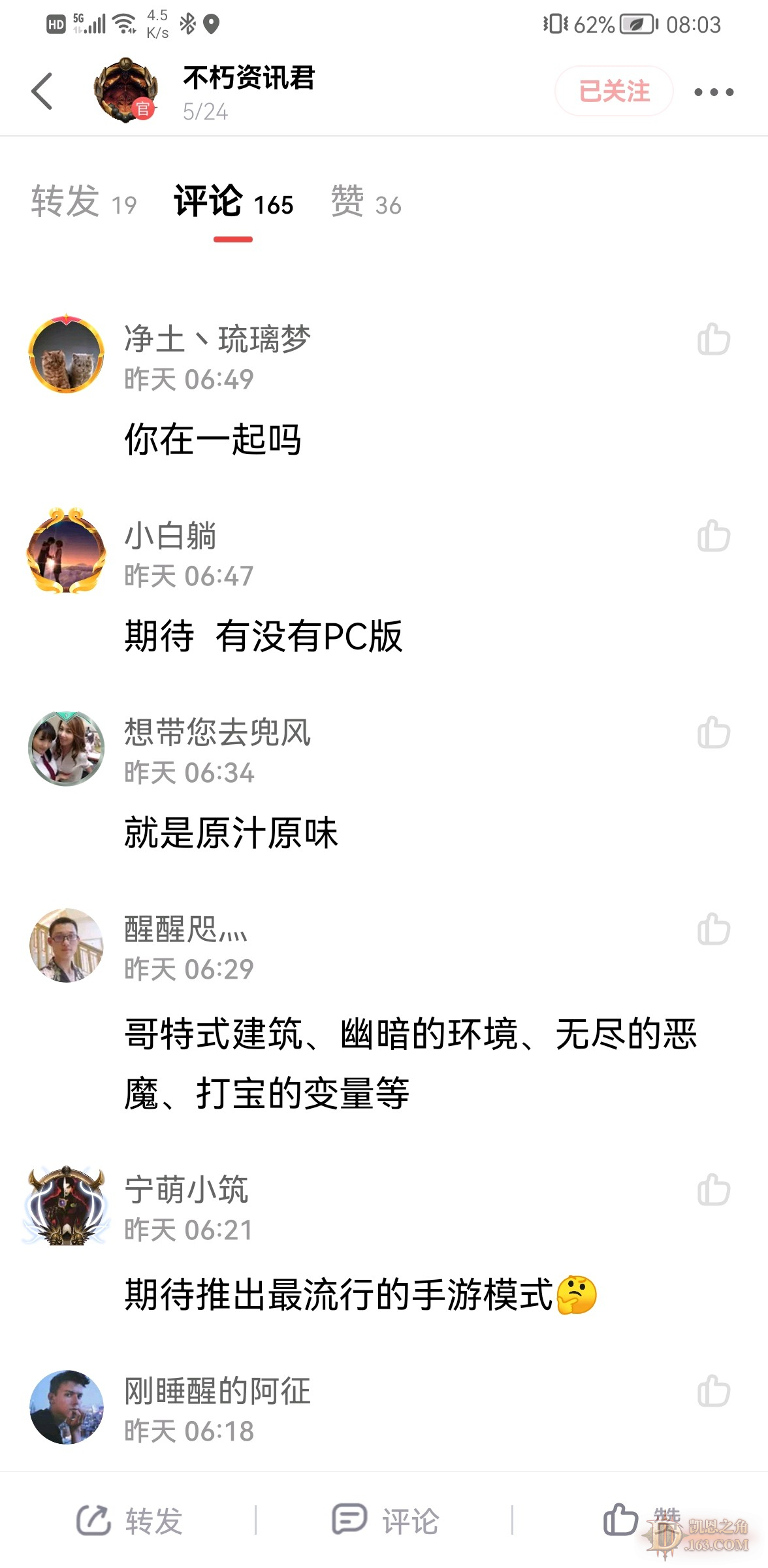Open 小白躺's avatar

tap(66, 552)
